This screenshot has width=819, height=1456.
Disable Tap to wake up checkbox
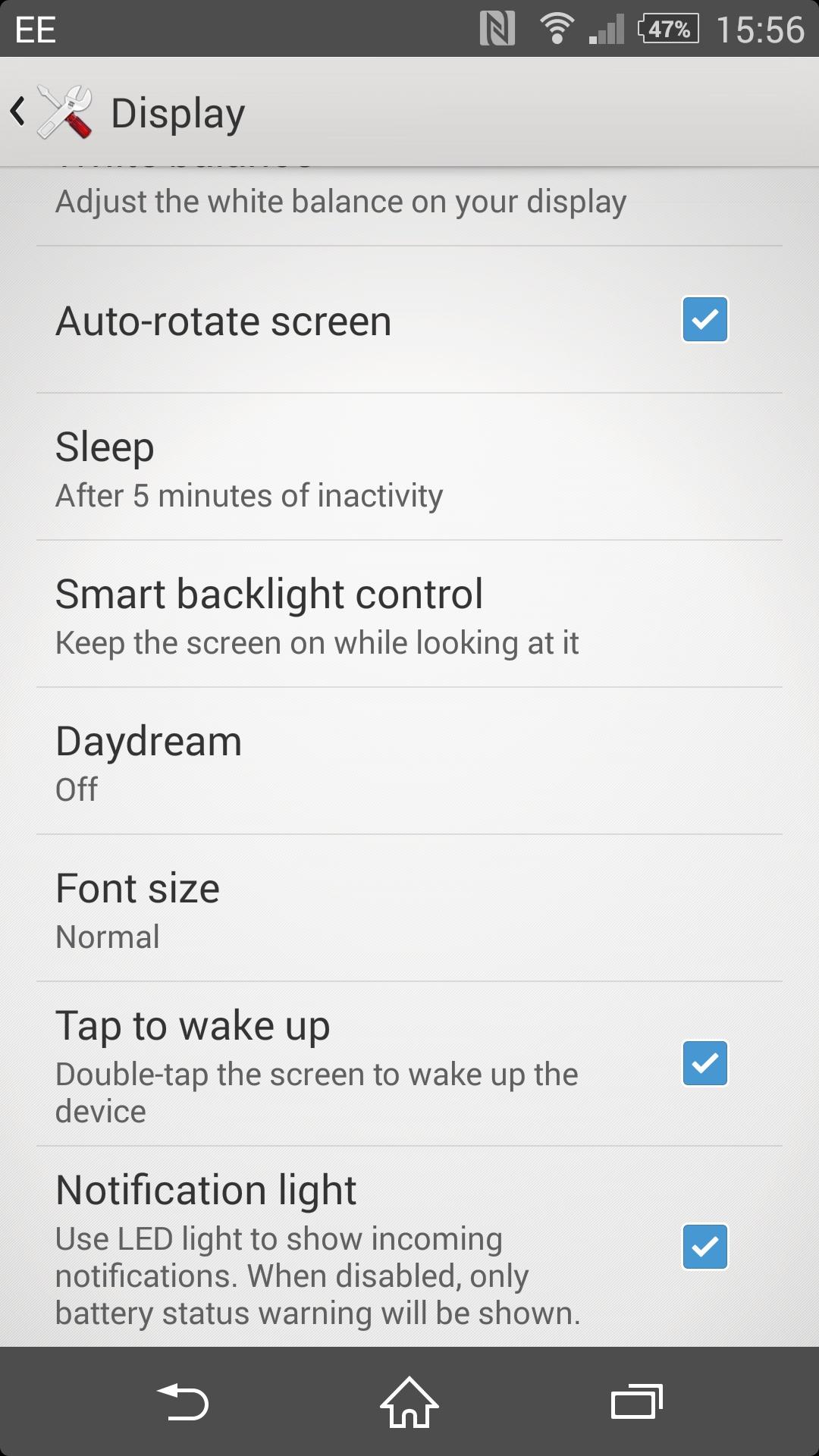(x=704, y=1063)
